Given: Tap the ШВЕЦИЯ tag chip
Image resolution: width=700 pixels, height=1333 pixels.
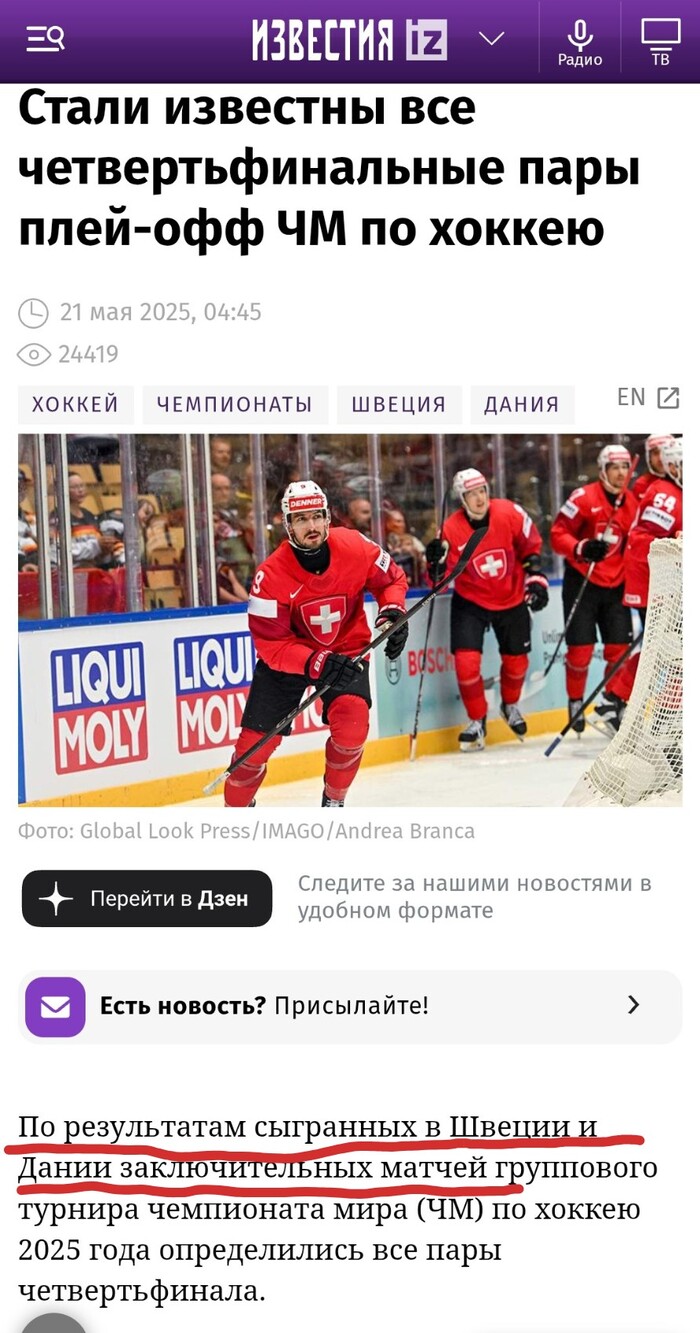Looking at the screenshot, I should pyautogui.click(x=398, y=404).
